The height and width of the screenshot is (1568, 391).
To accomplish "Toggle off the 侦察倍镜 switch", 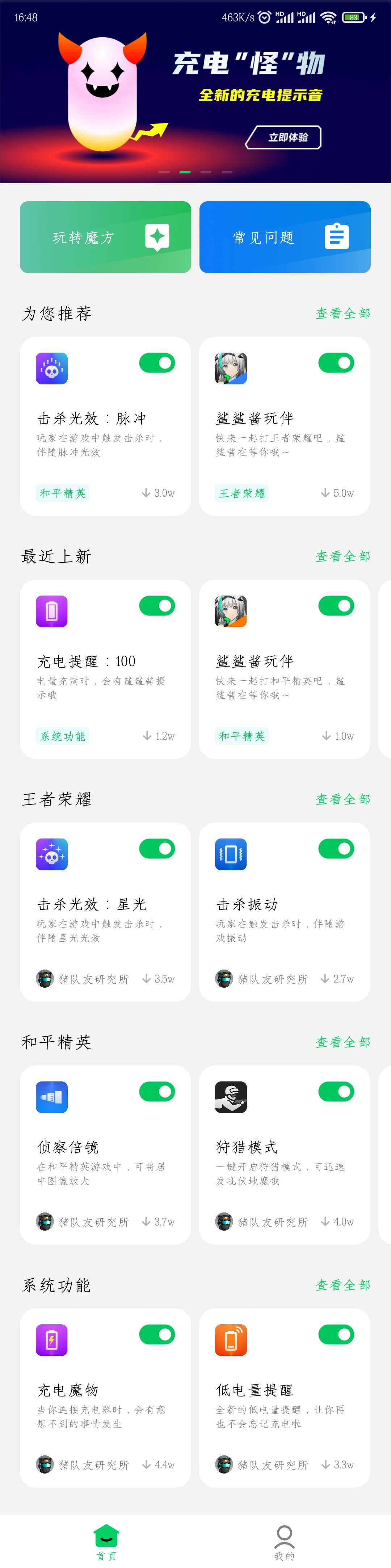I will point(157,1092).
